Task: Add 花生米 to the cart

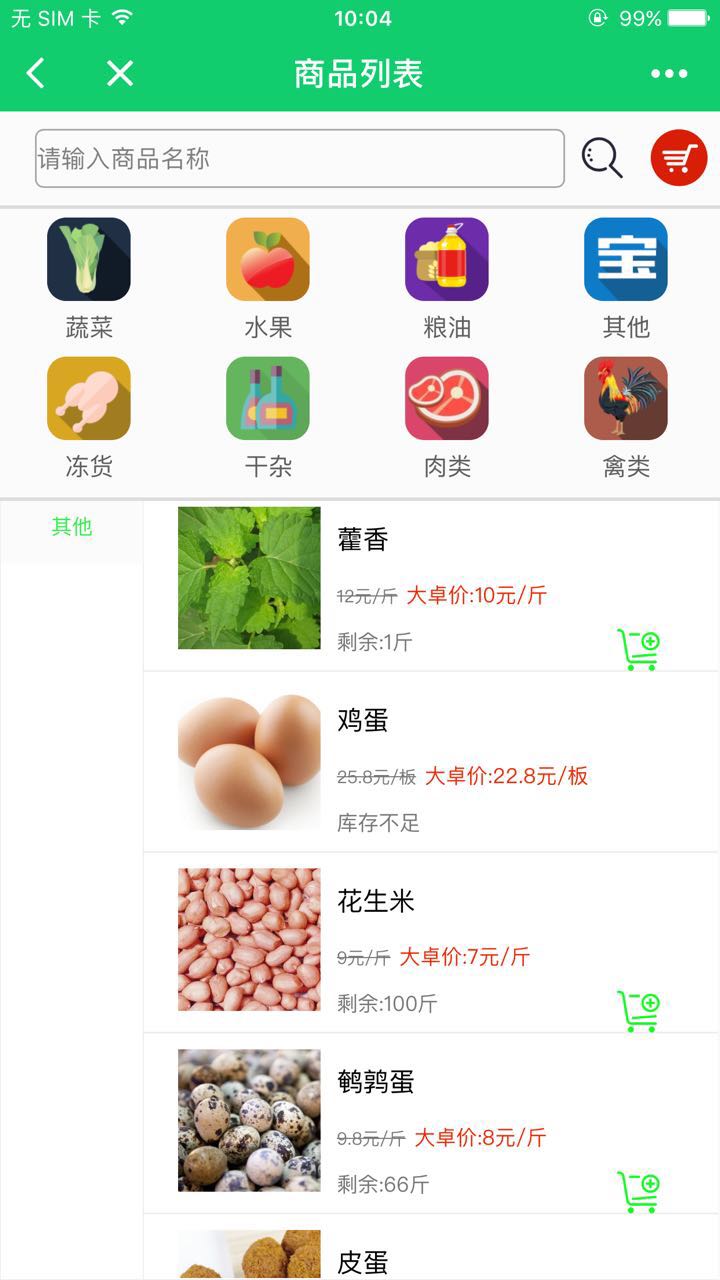Action: (638, 1011)
